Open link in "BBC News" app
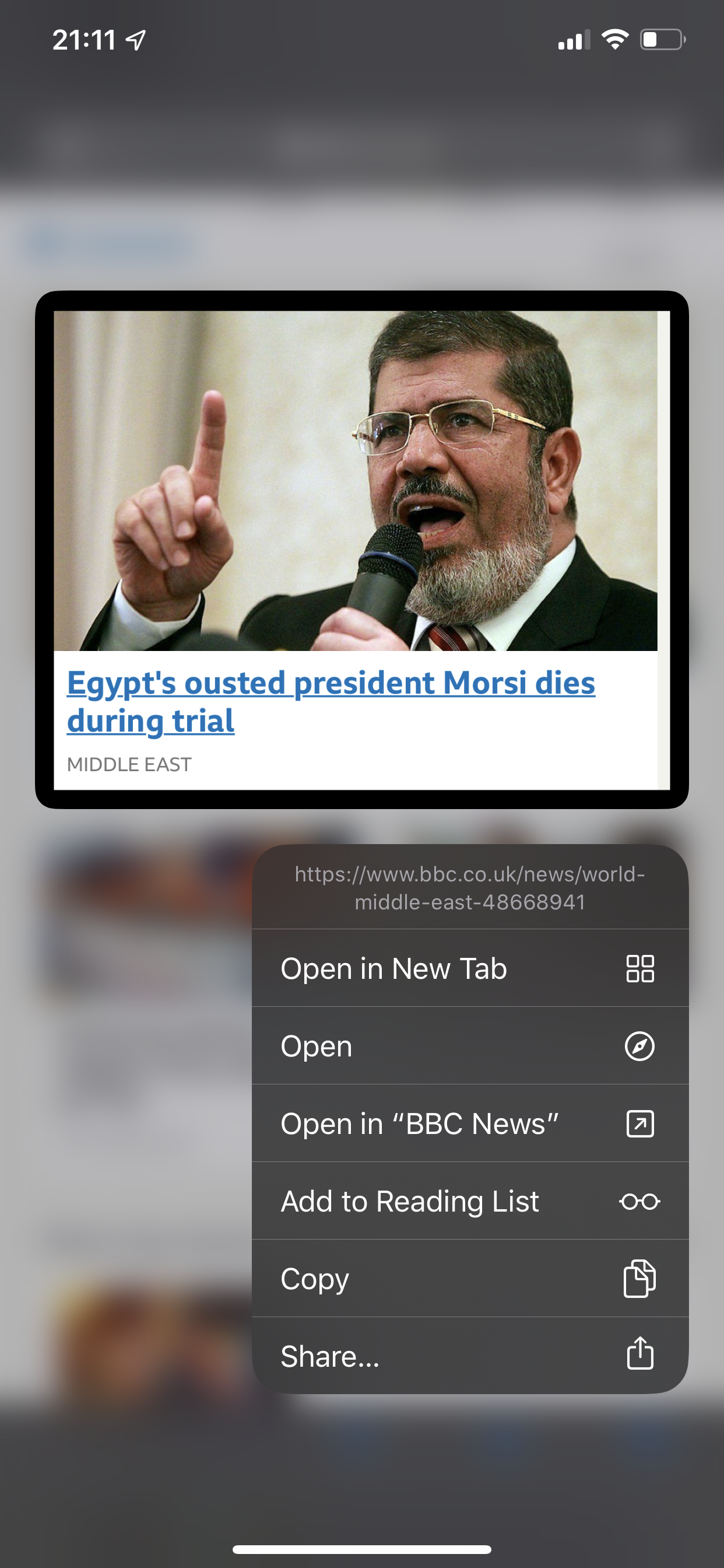724x1568 pixels. point(470,1123)
